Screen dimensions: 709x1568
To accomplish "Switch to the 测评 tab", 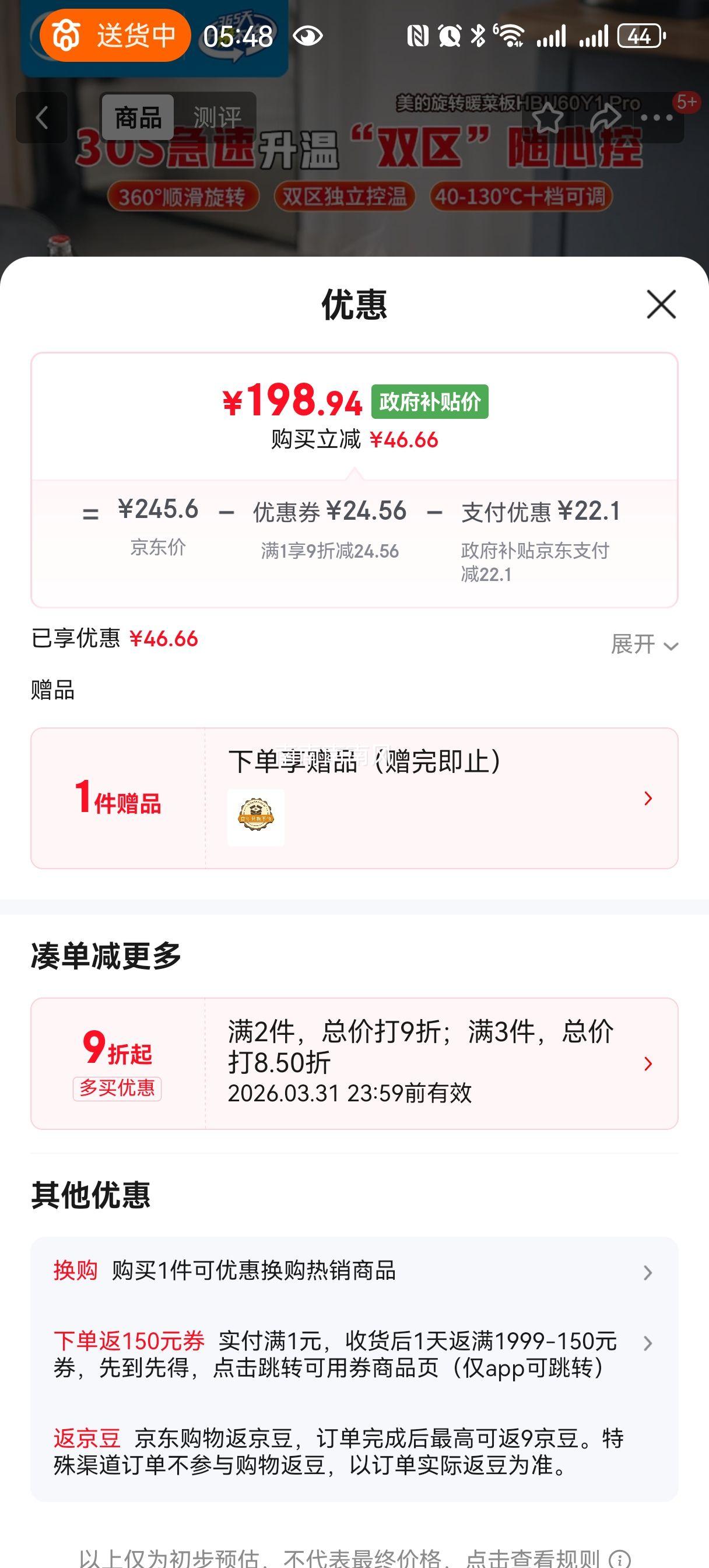I will 217,117.
